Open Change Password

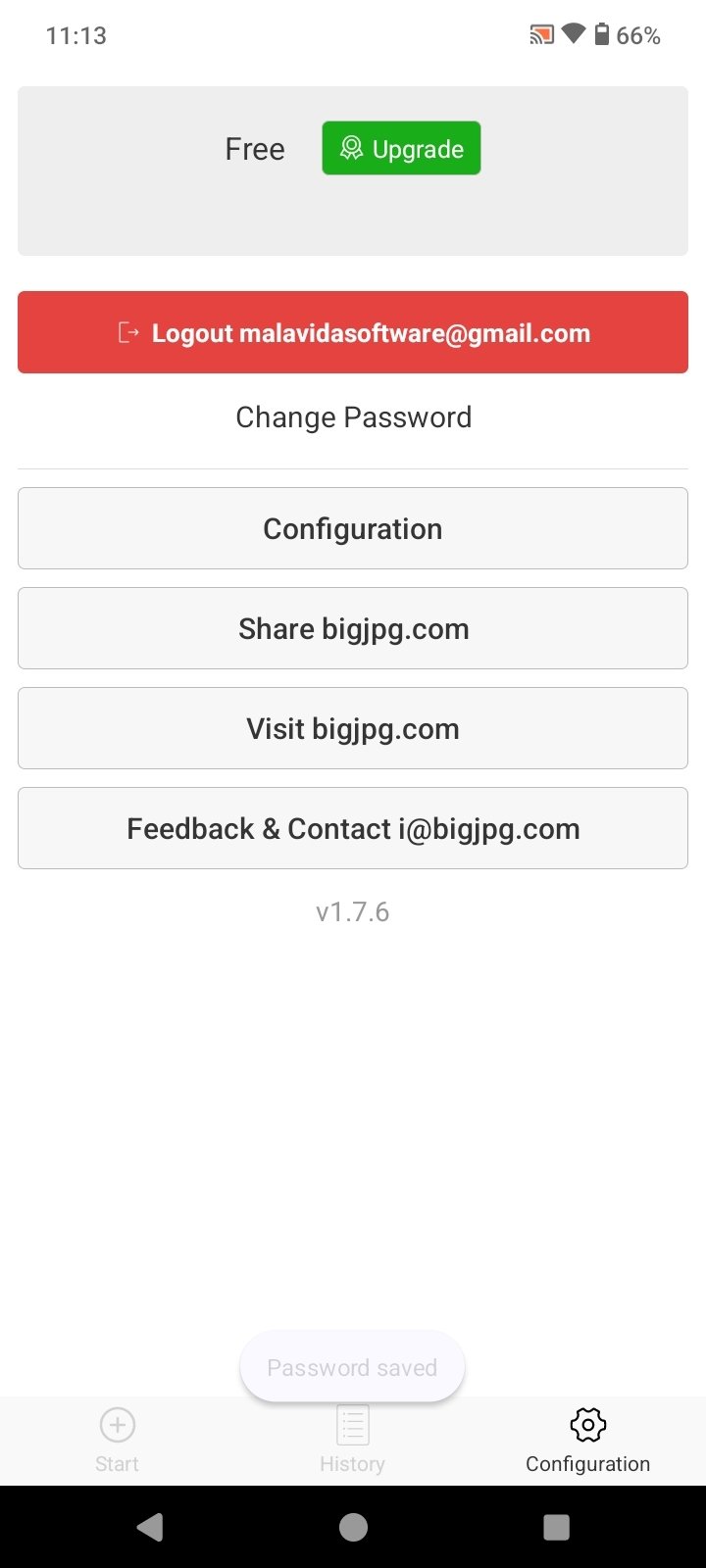pos(353,417)
